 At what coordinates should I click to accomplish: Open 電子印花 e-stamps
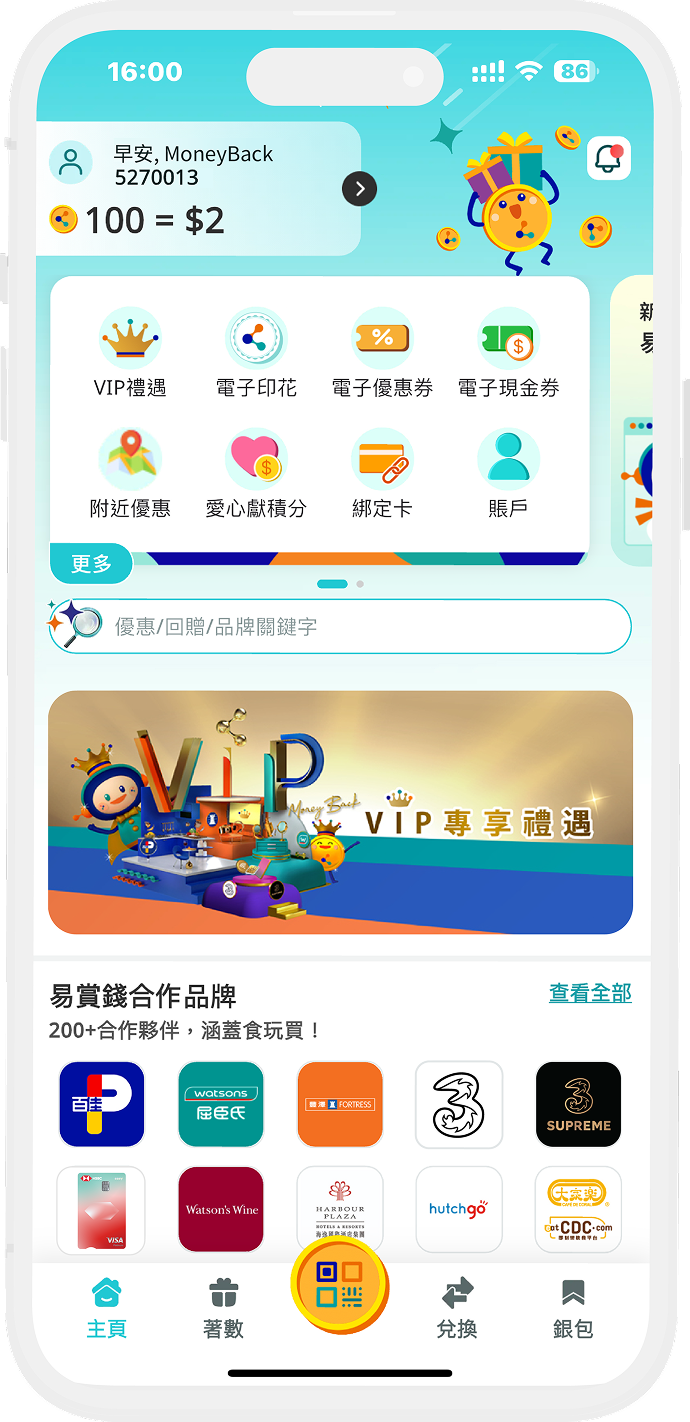256,355
